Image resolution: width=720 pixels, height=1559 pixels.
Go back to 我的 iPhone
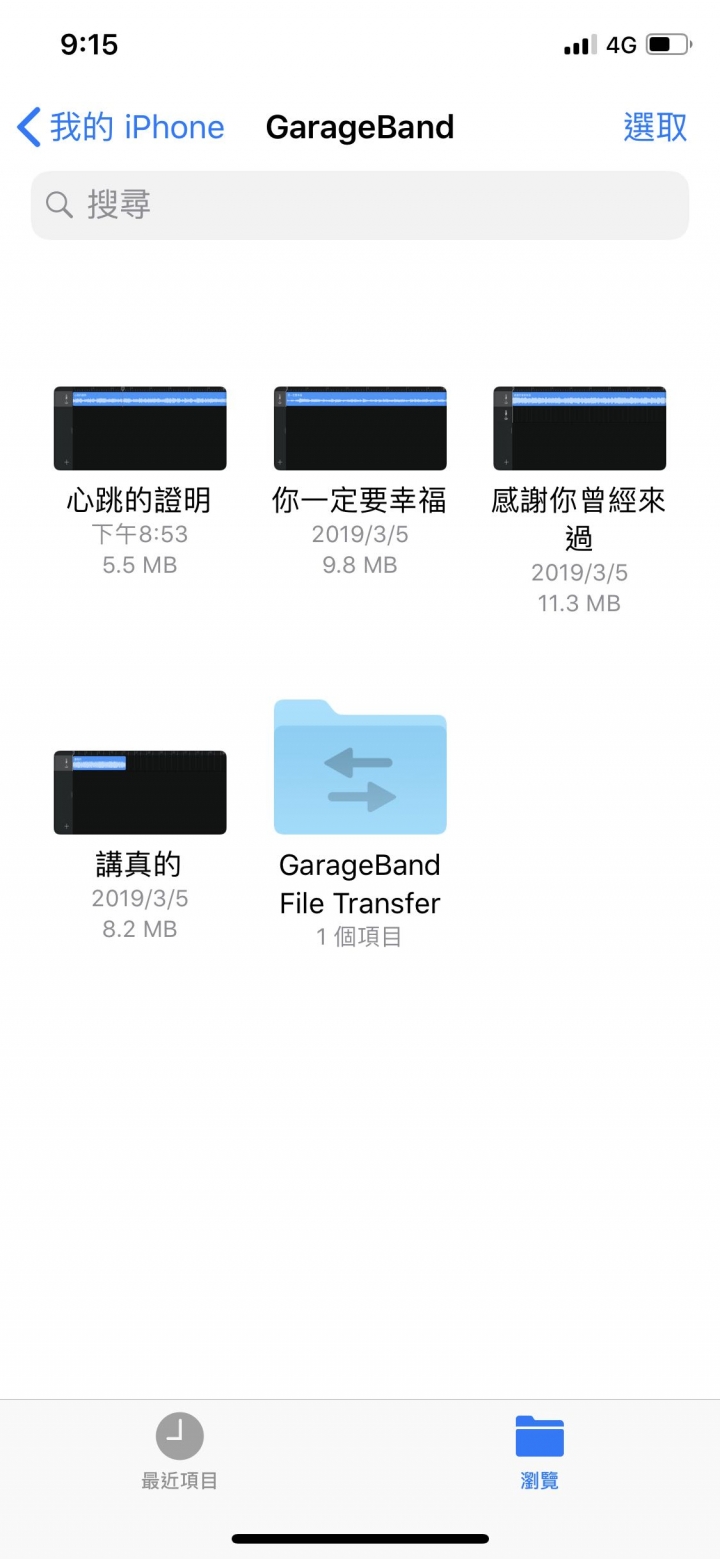tap(121, 128)
